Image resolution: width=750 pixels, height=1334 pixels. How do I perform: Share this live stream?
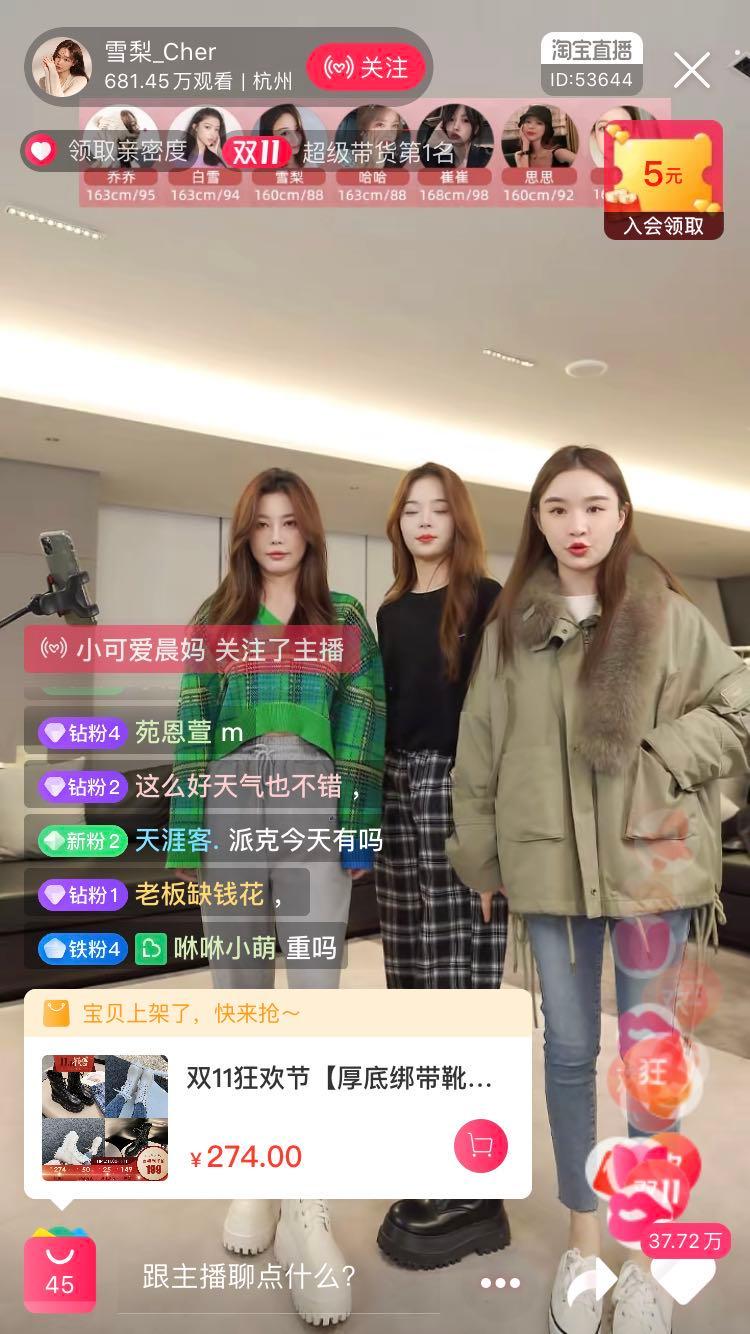pyautogui.click(x=592, y=1281)
